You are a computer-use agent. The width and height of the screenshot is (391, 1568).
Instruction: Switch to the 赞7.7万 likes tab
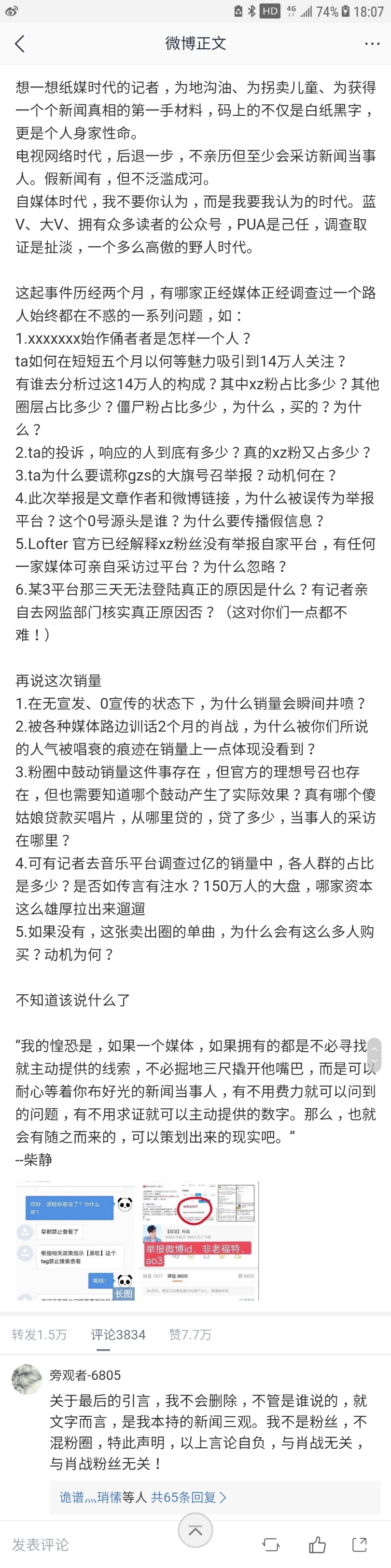(x=190, y=1335)
